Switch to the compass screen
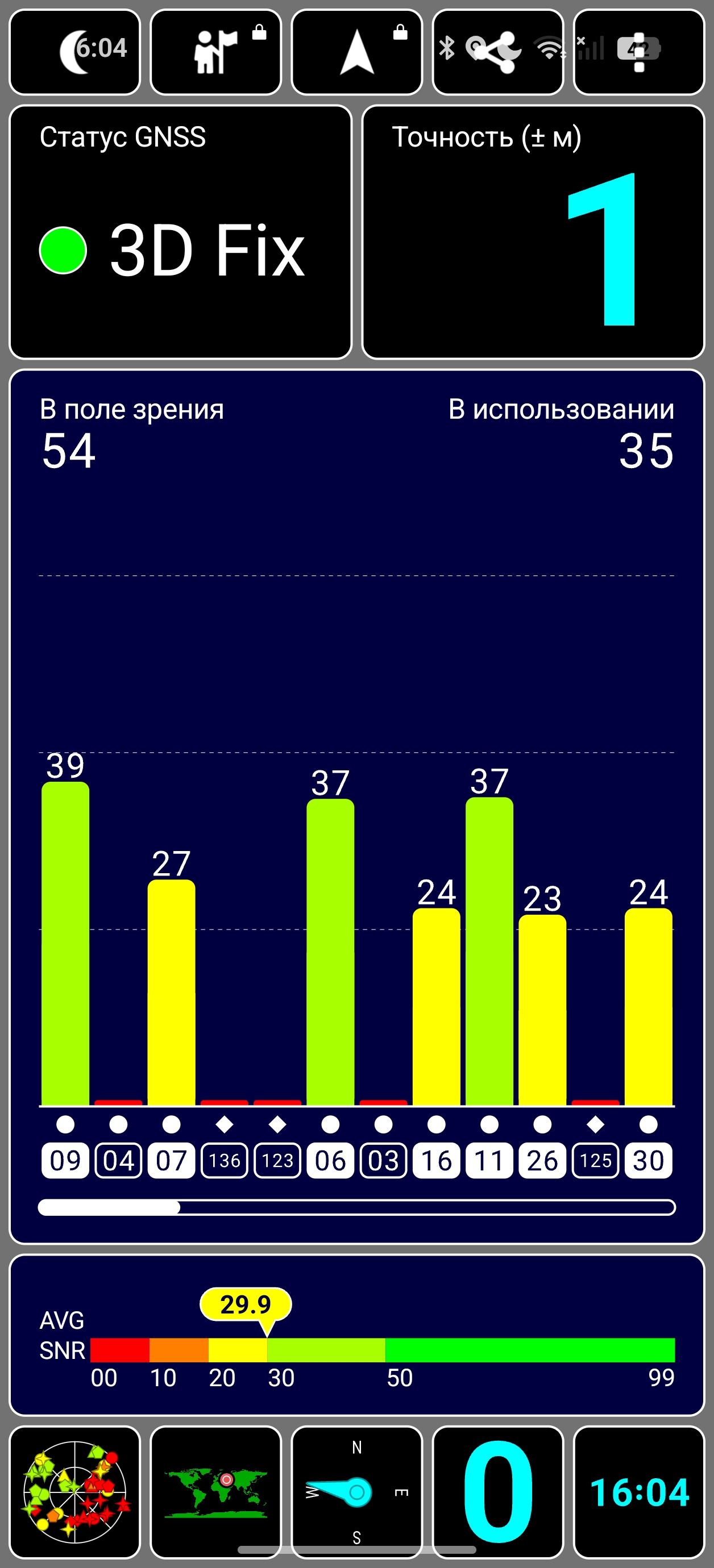This screenshot has height=1568, width=714. coord(357,1492)
